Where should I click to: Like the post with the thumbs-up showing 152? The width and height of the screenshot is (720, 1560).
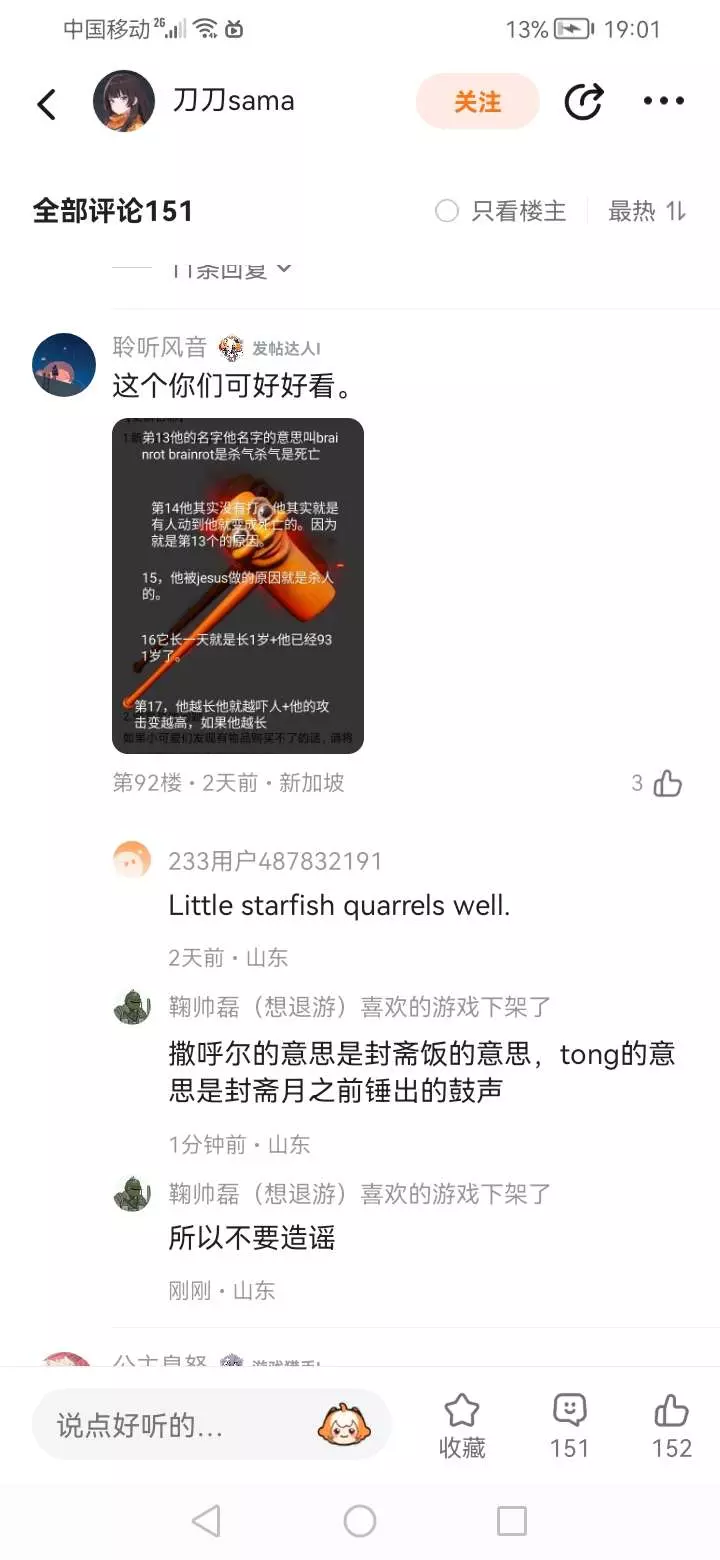tap(671, 1426)
